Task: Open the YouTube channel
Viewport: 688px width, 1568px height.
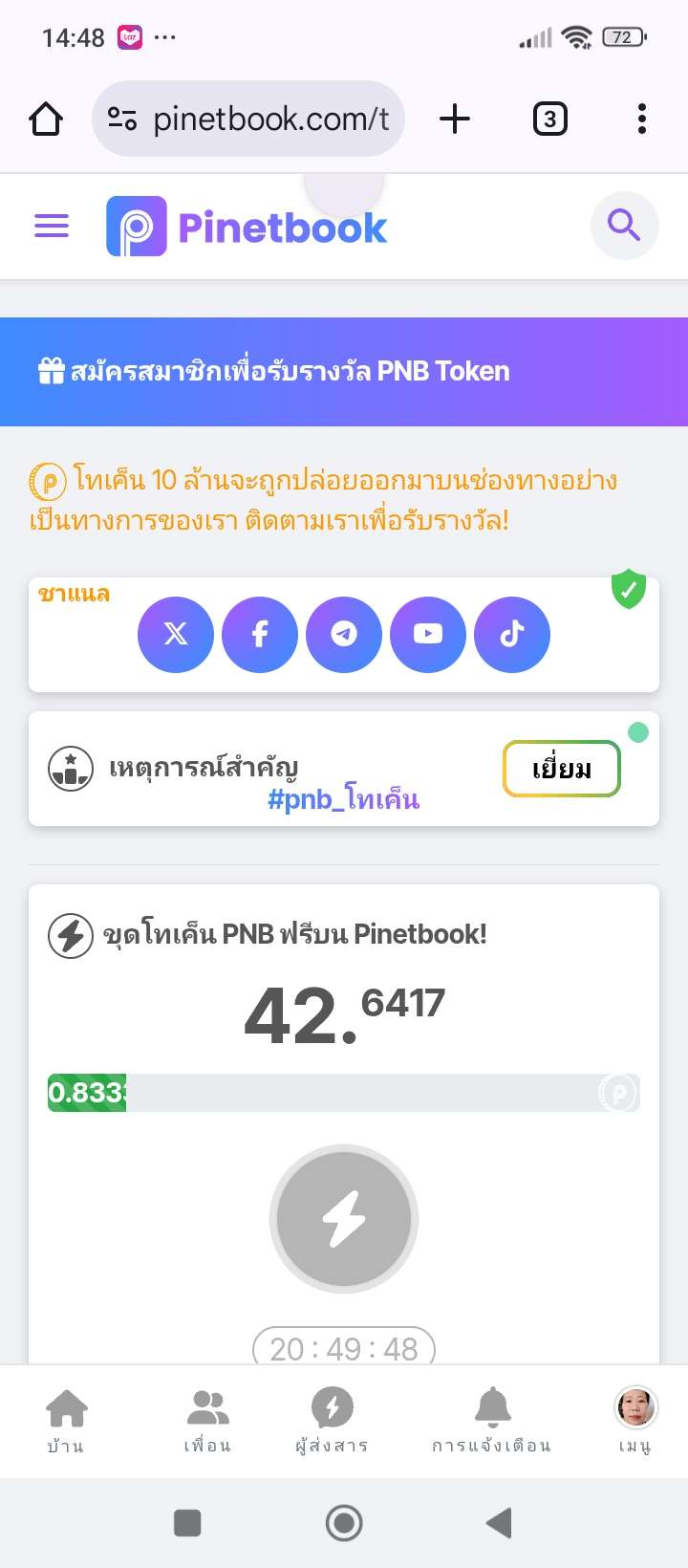Action: 428,634
